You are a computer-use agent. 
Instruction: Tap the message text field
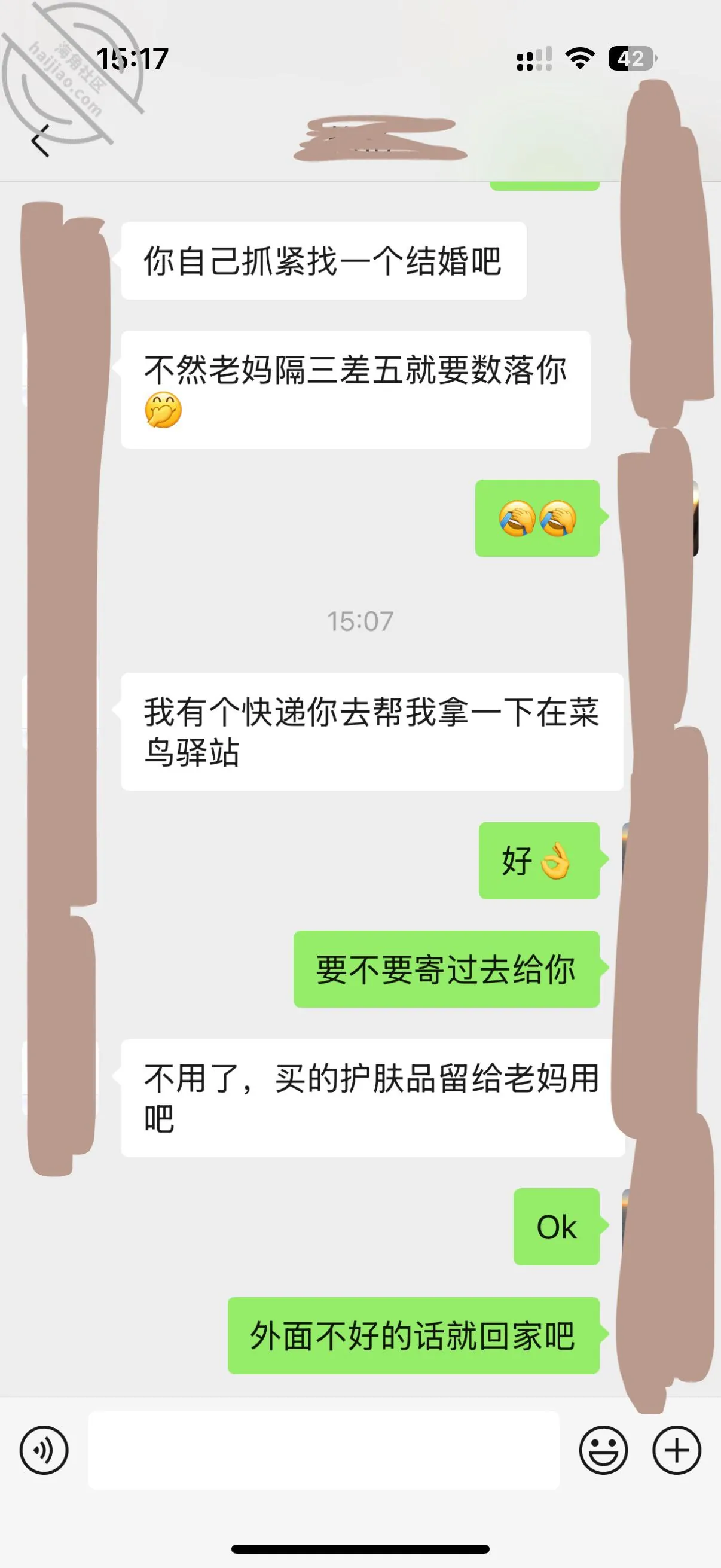pos(323,1451)
